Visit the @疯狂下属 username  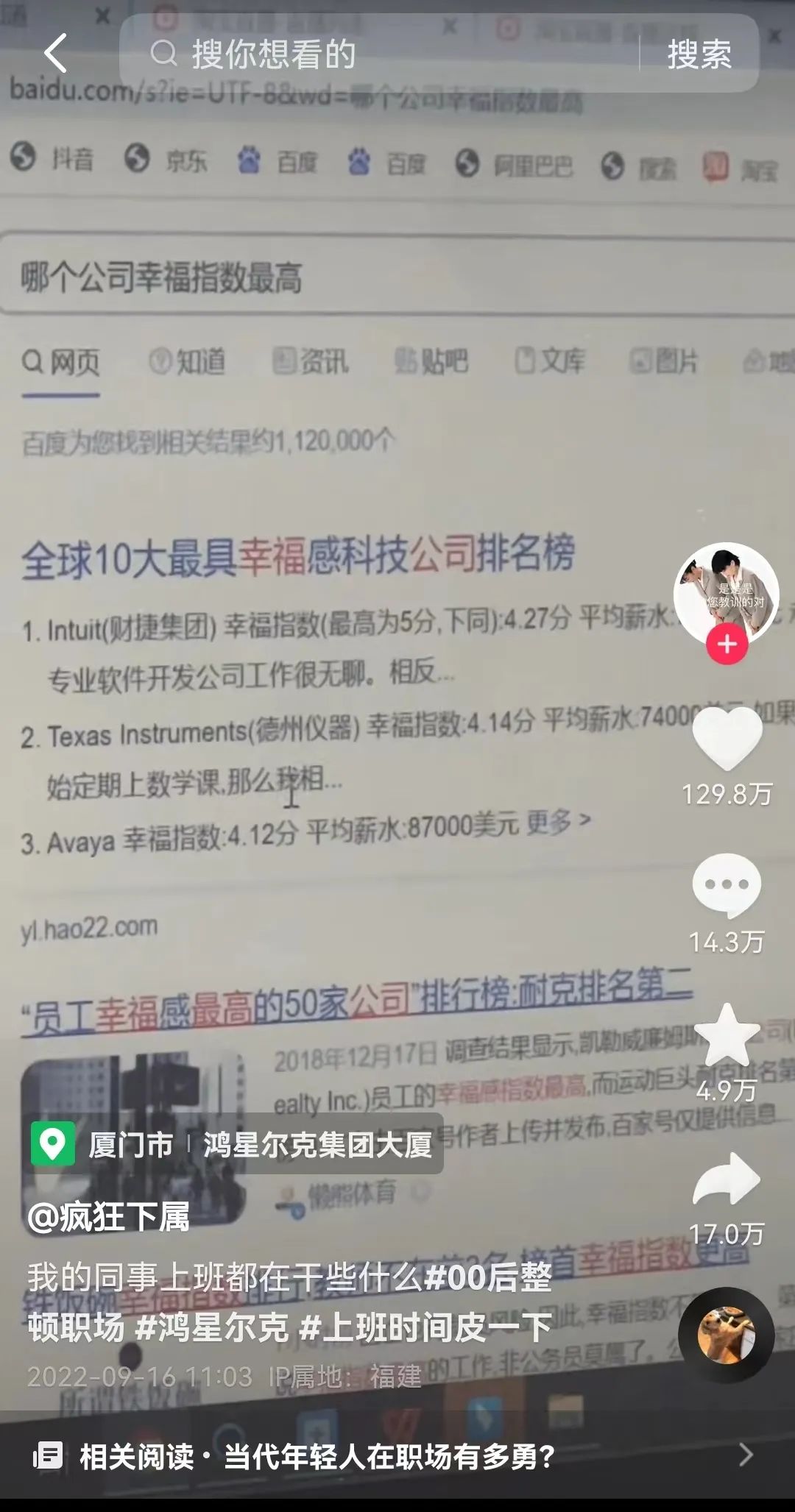(109, 1216)
